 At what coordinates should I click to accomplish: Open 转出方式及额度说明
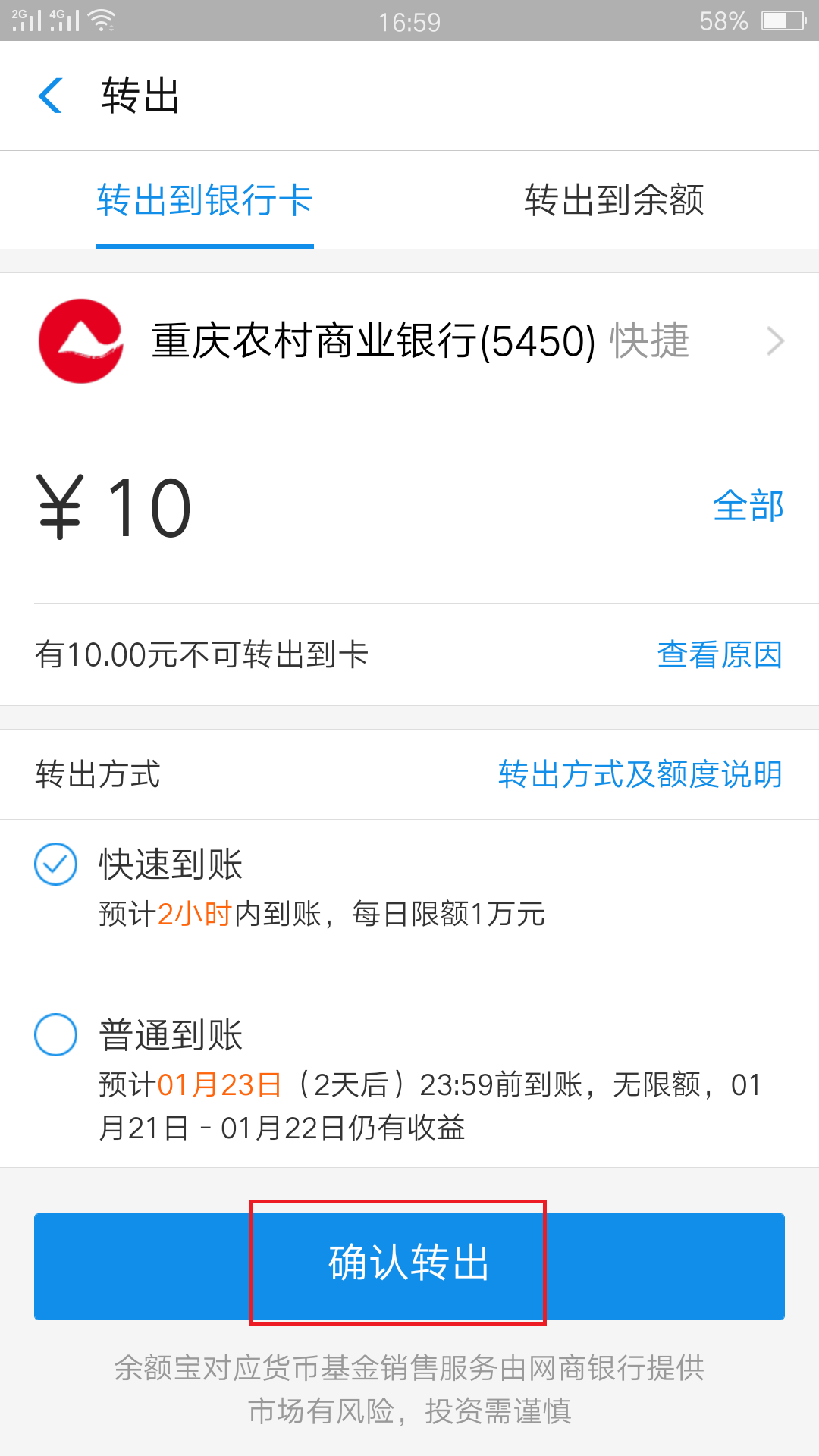pos(640,774)
